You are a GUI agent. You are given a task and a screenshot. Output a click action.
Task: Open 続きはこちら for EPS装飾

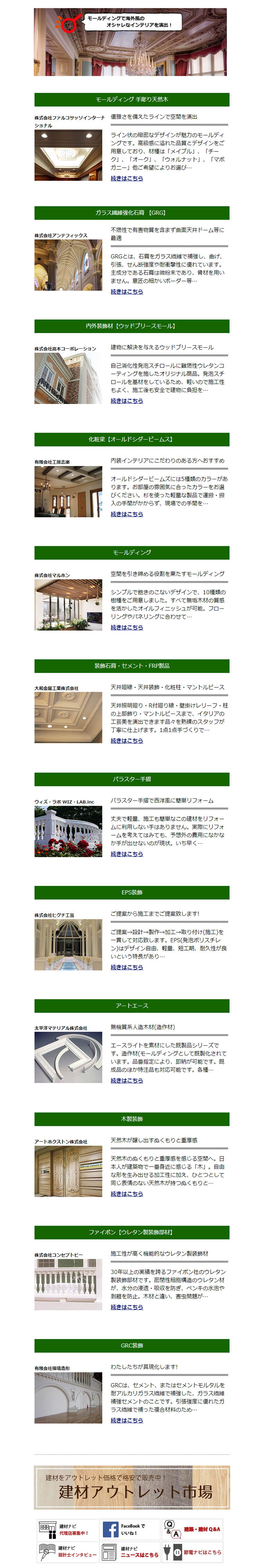(x=127, y=966)
